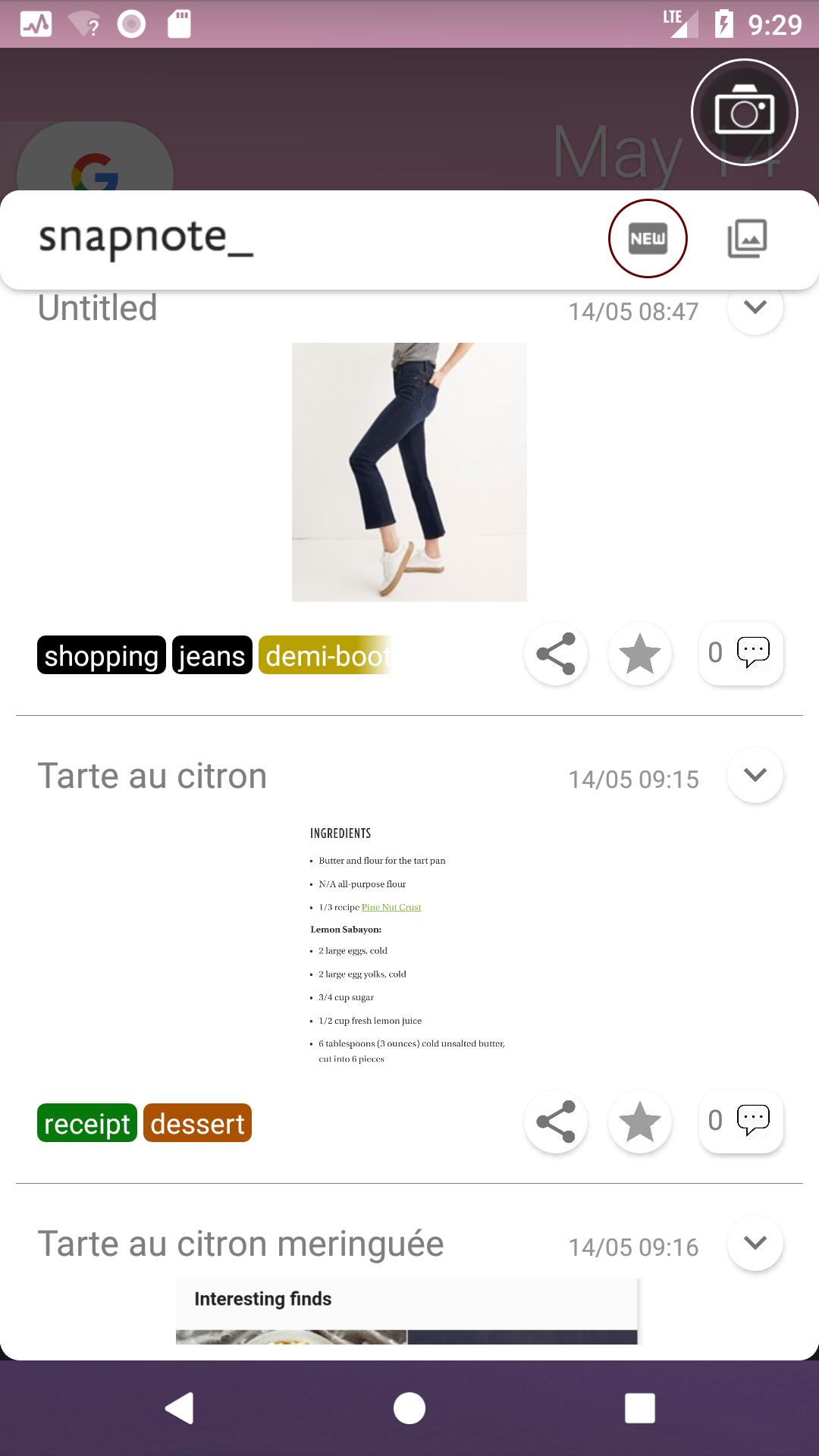Select the shopping tag

[x=101, y=655]
